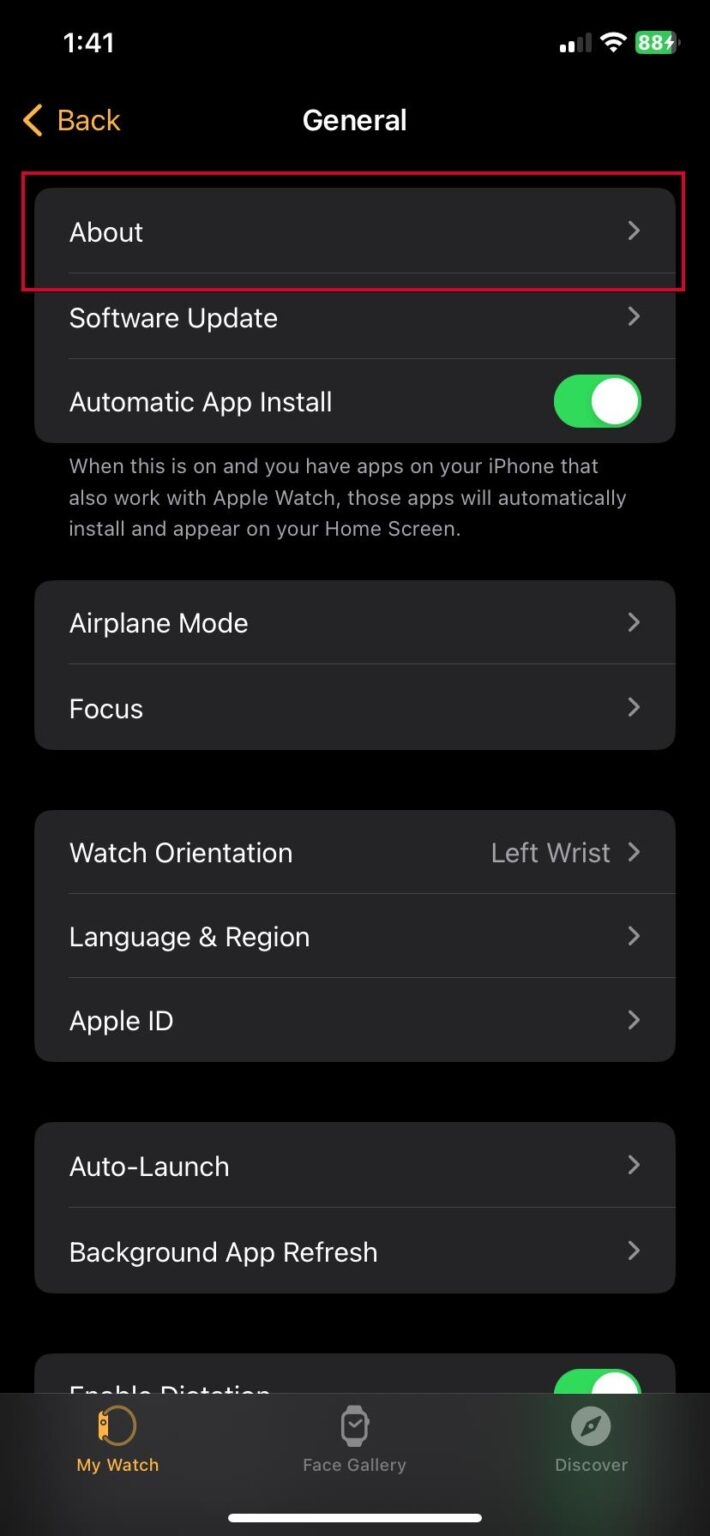This screenshot has width=710, height=1536.
Task: Open Airplane Mode settings
Action: click(354, 623)
